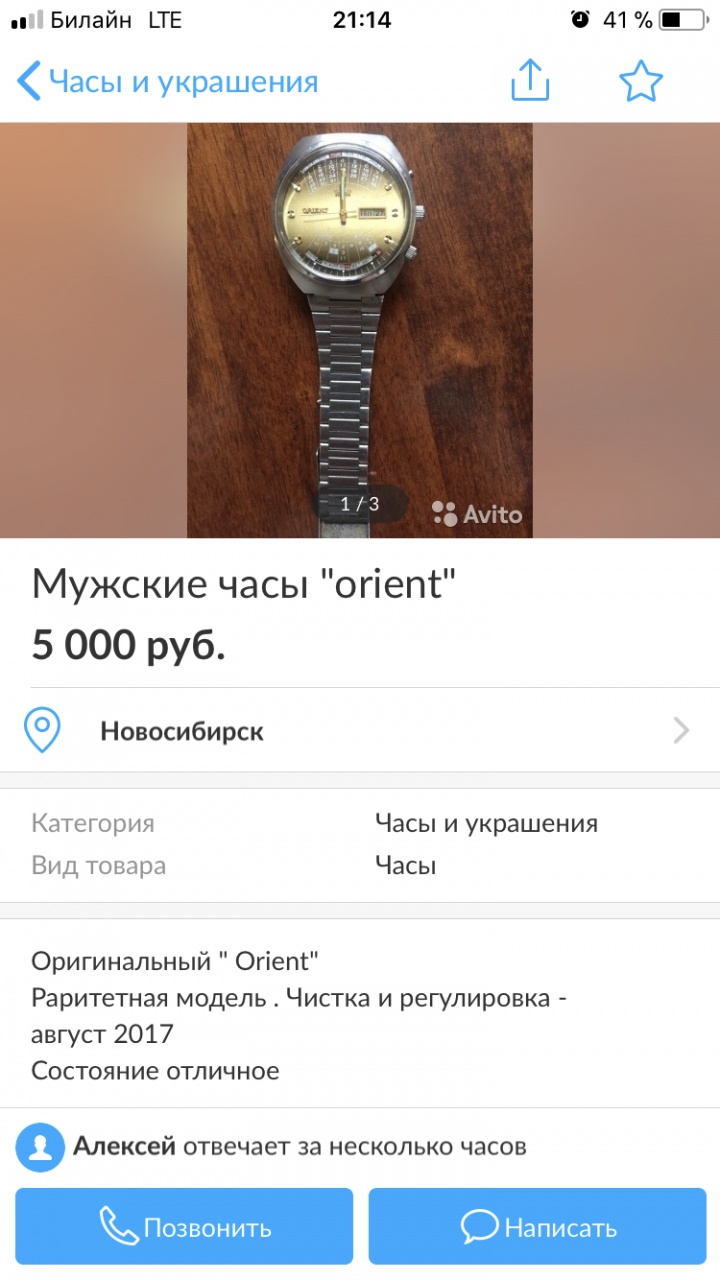Call the seller with Позвонить
The height and width of the screenshot is (1280, 720).
click(184, 1227)
